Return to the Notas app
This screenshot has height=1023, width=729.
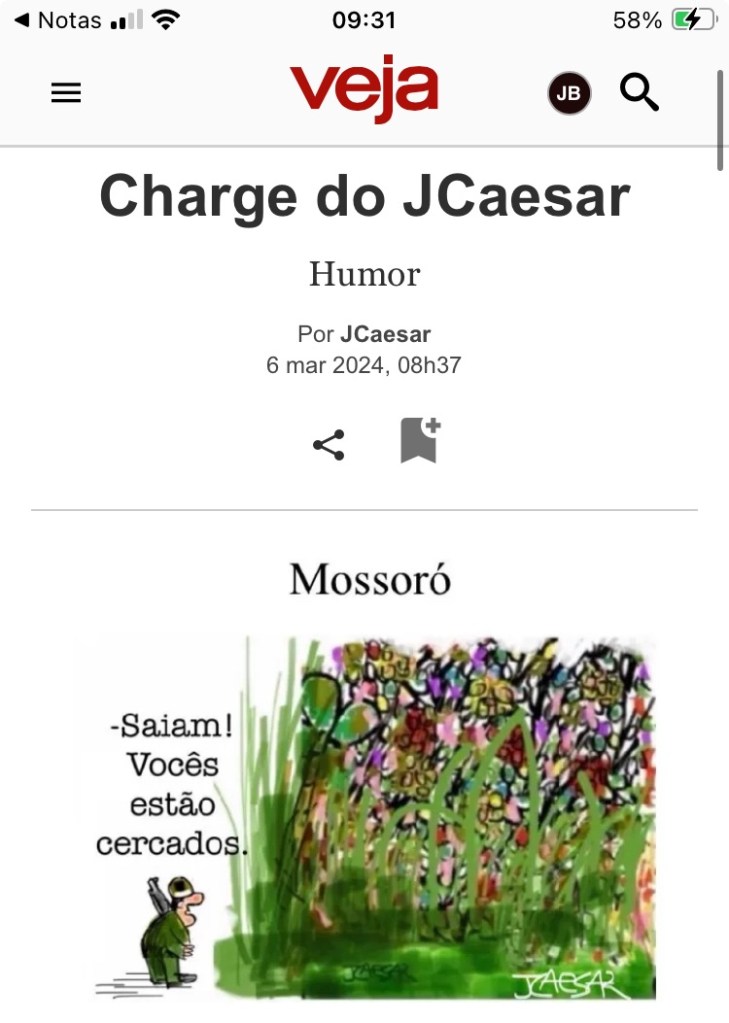point(58,20)
